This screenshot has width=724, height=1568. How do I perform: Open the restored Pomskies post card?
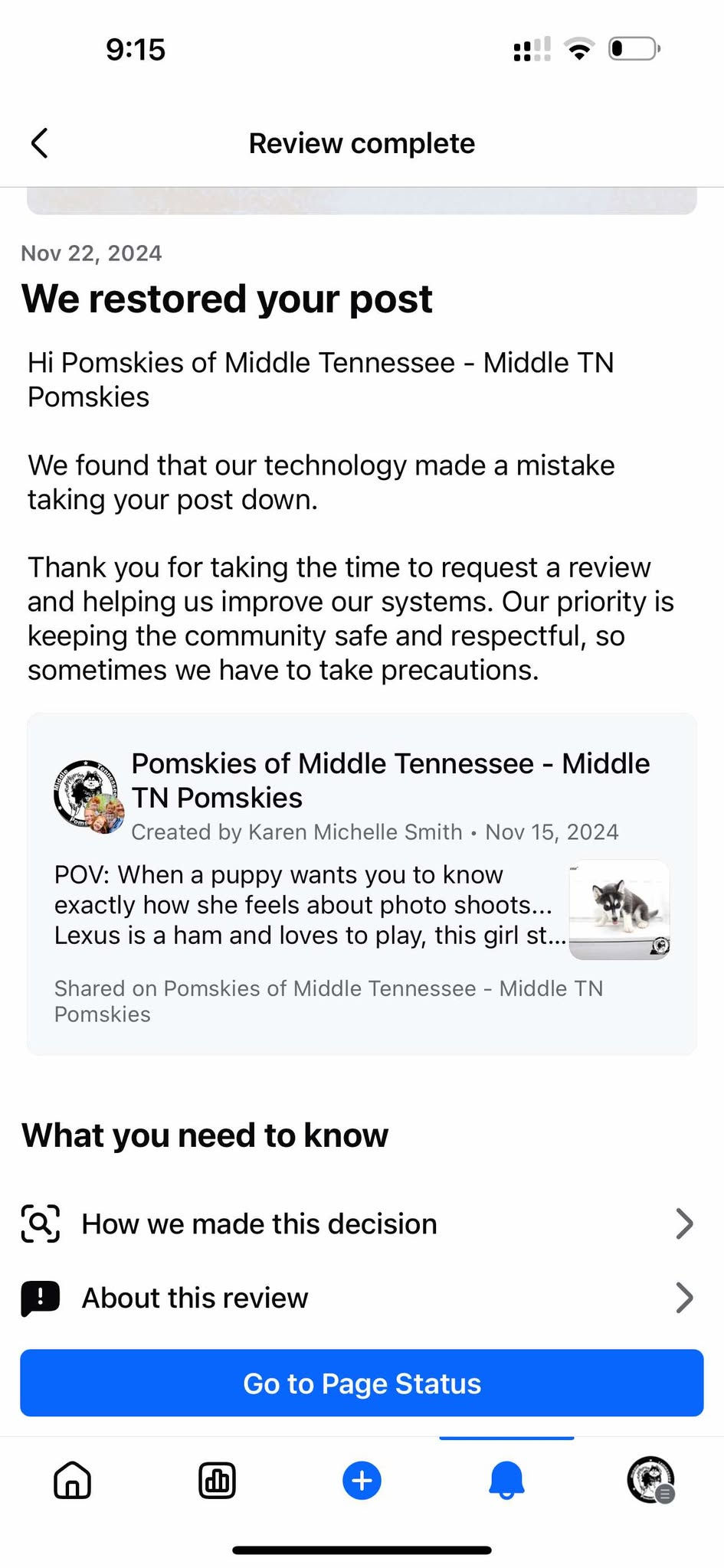[362, 884]
